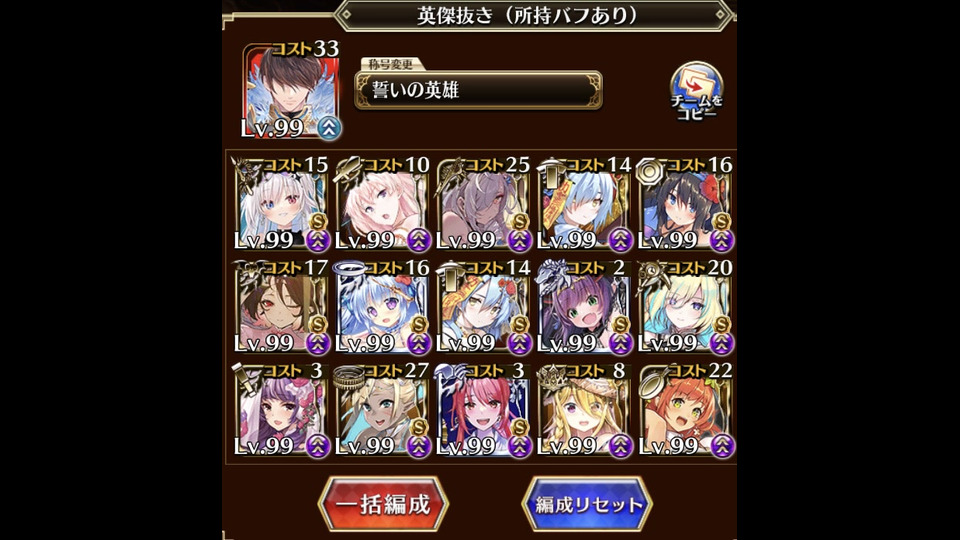The width and height of the screenshot is (960, 540).
Task: Tap the 一括編成 button
Action: (383, 504)
